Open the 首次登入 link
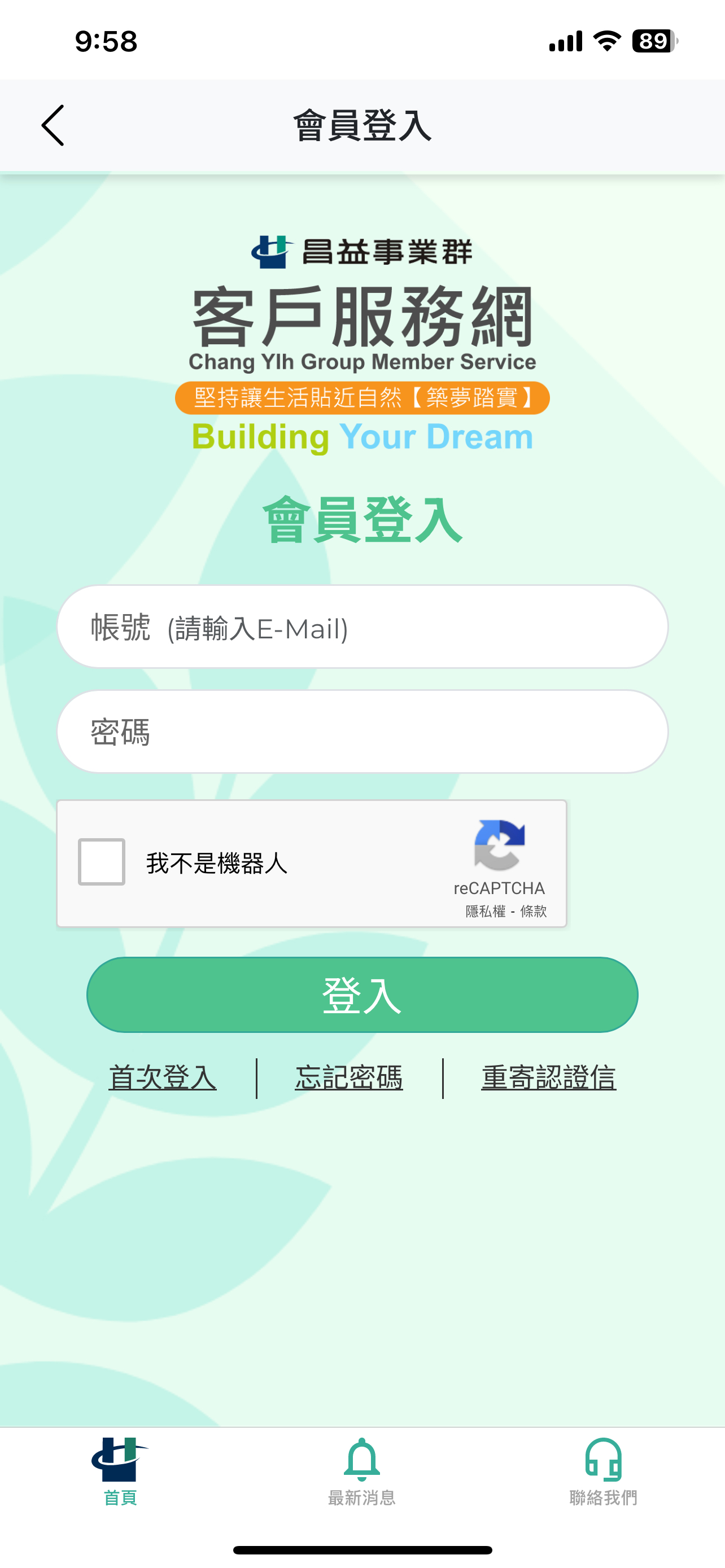725x1568 pixels. click(163, 1078)
